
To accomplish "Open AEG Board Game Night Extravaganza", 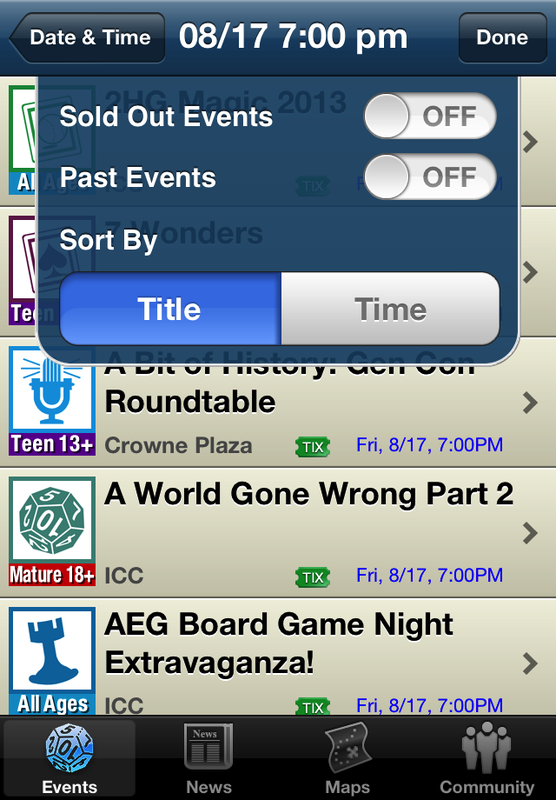I will (x=278, y=657).
